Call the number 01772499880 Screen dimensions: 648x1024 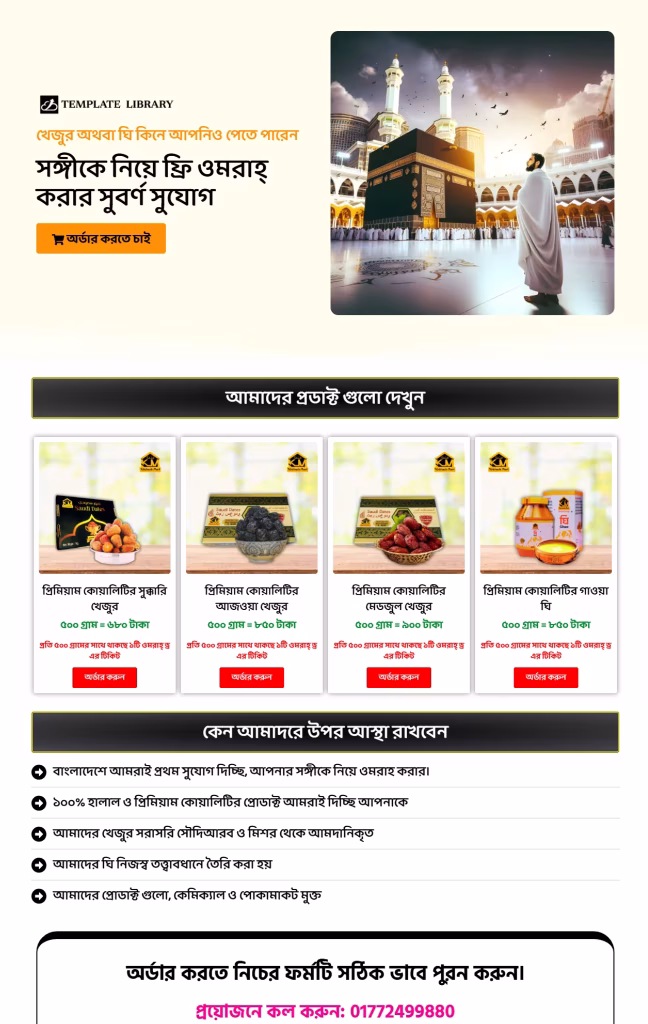[x=401, y=1011]
